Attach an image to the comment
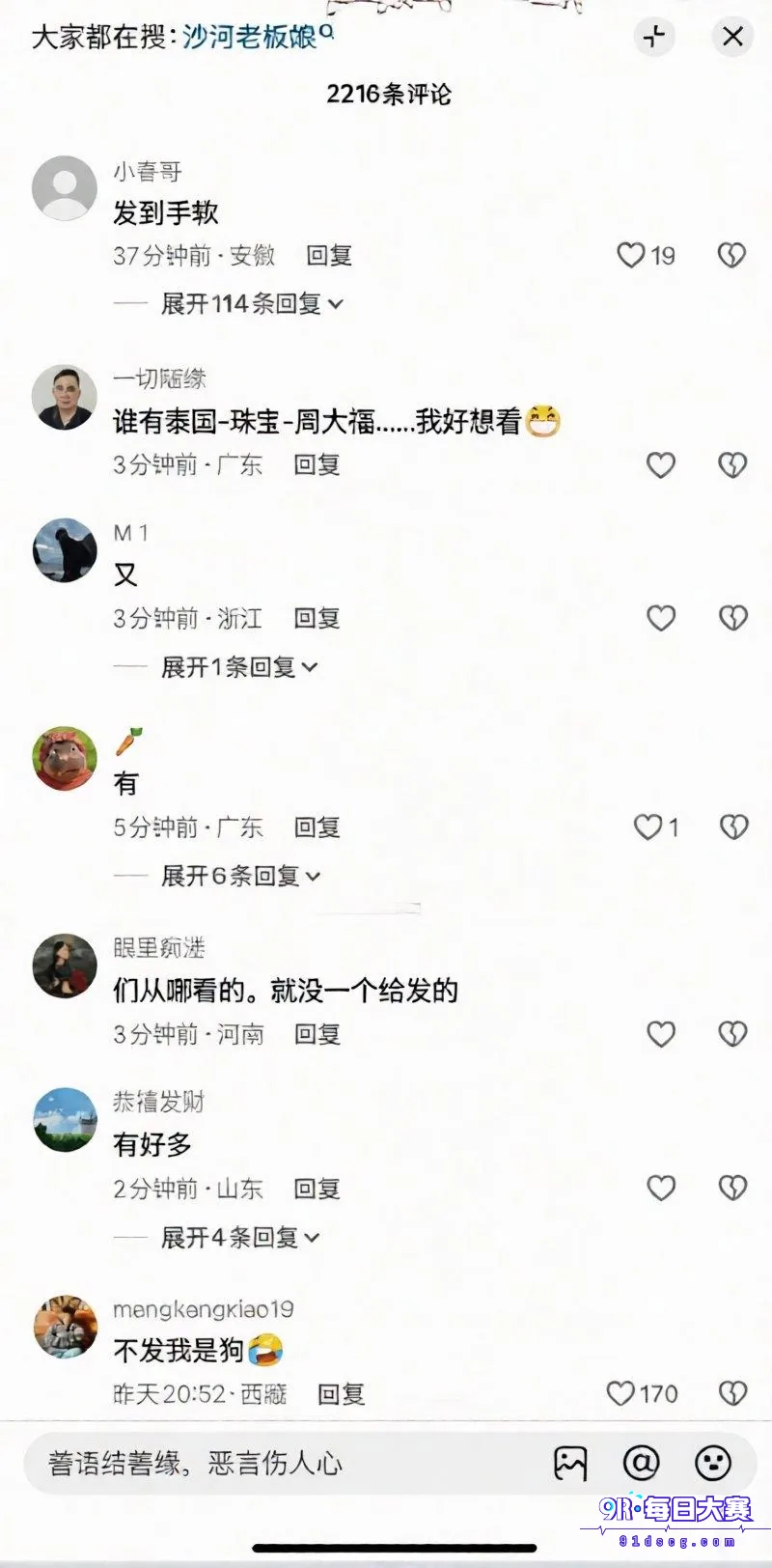The height and width of the screenshot is (1568, 772). pos(570,1464)
